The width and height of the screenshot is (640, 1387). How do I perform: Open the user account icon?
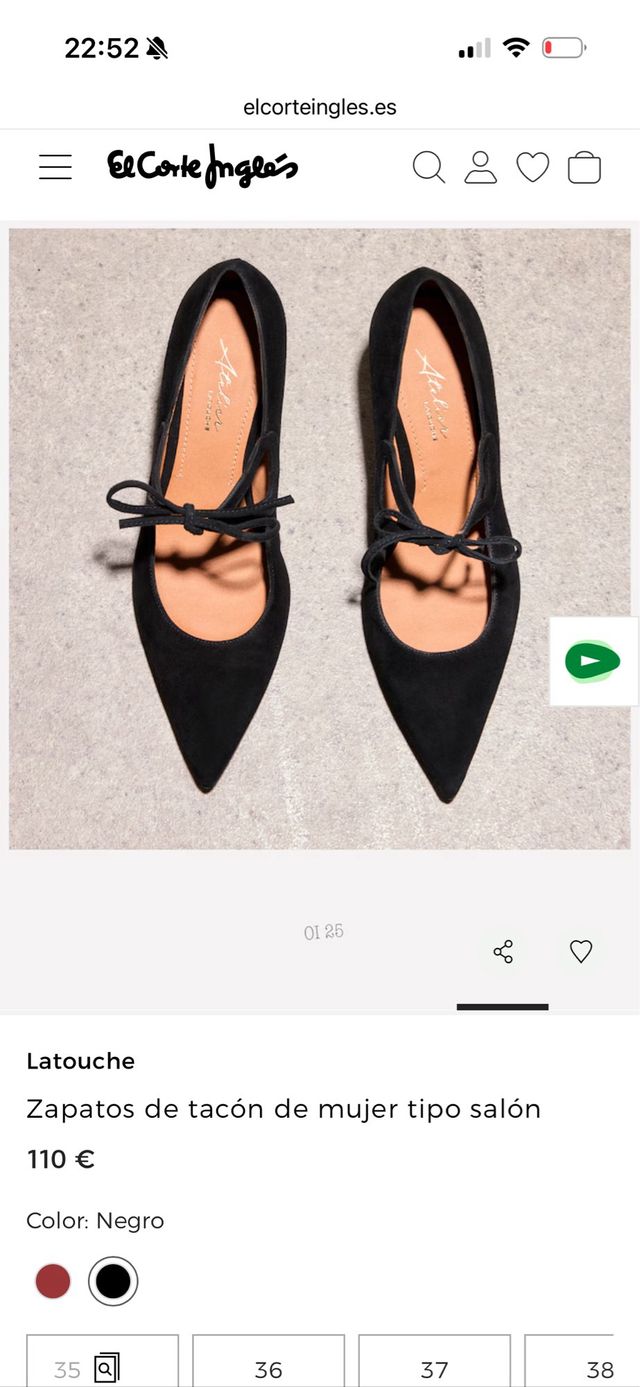click(480, 167)
